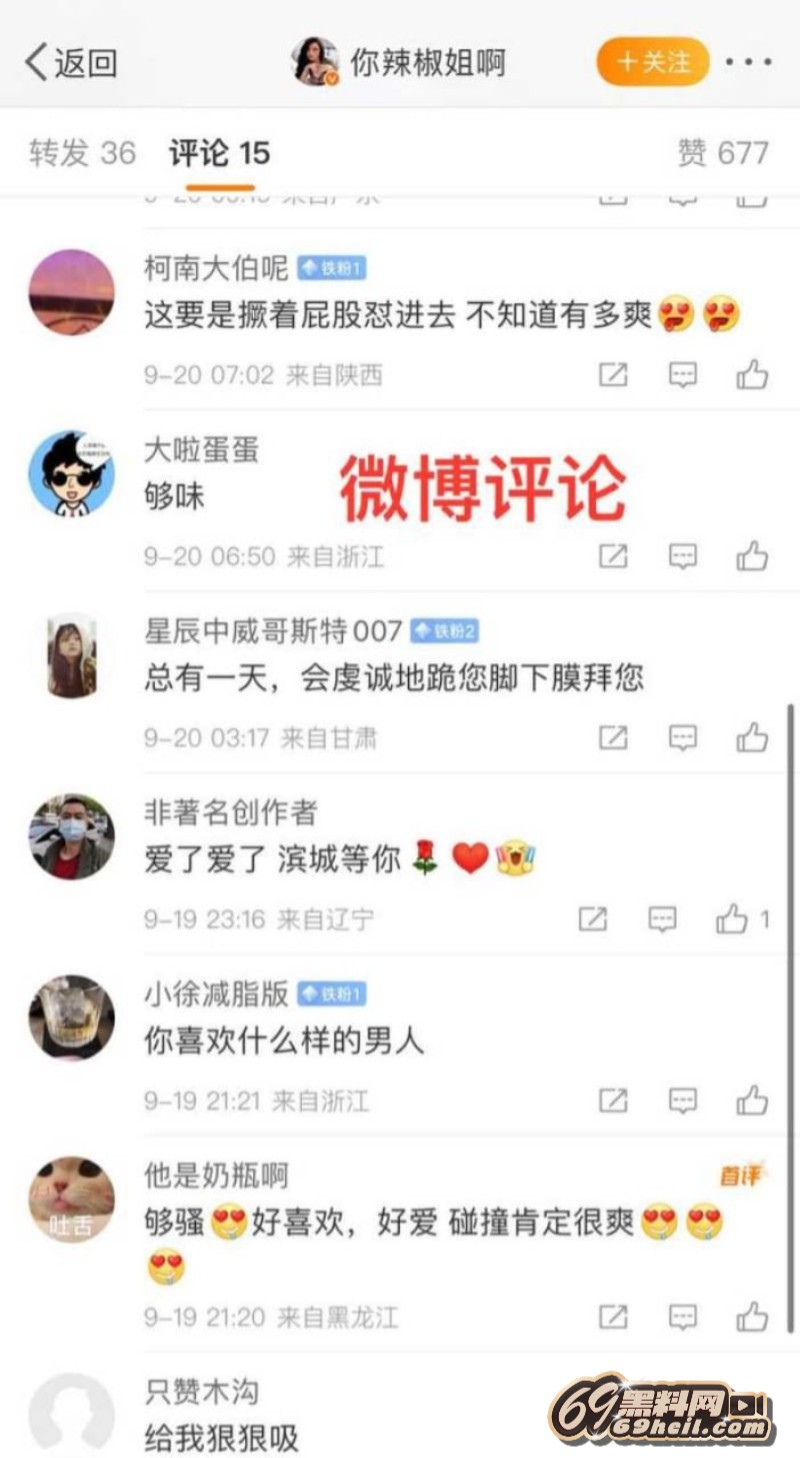Viewport: 800px width, 1458px height.
Task: Share the comment by 他是奶瓶啊
Action: click(x=613, y=1316)
